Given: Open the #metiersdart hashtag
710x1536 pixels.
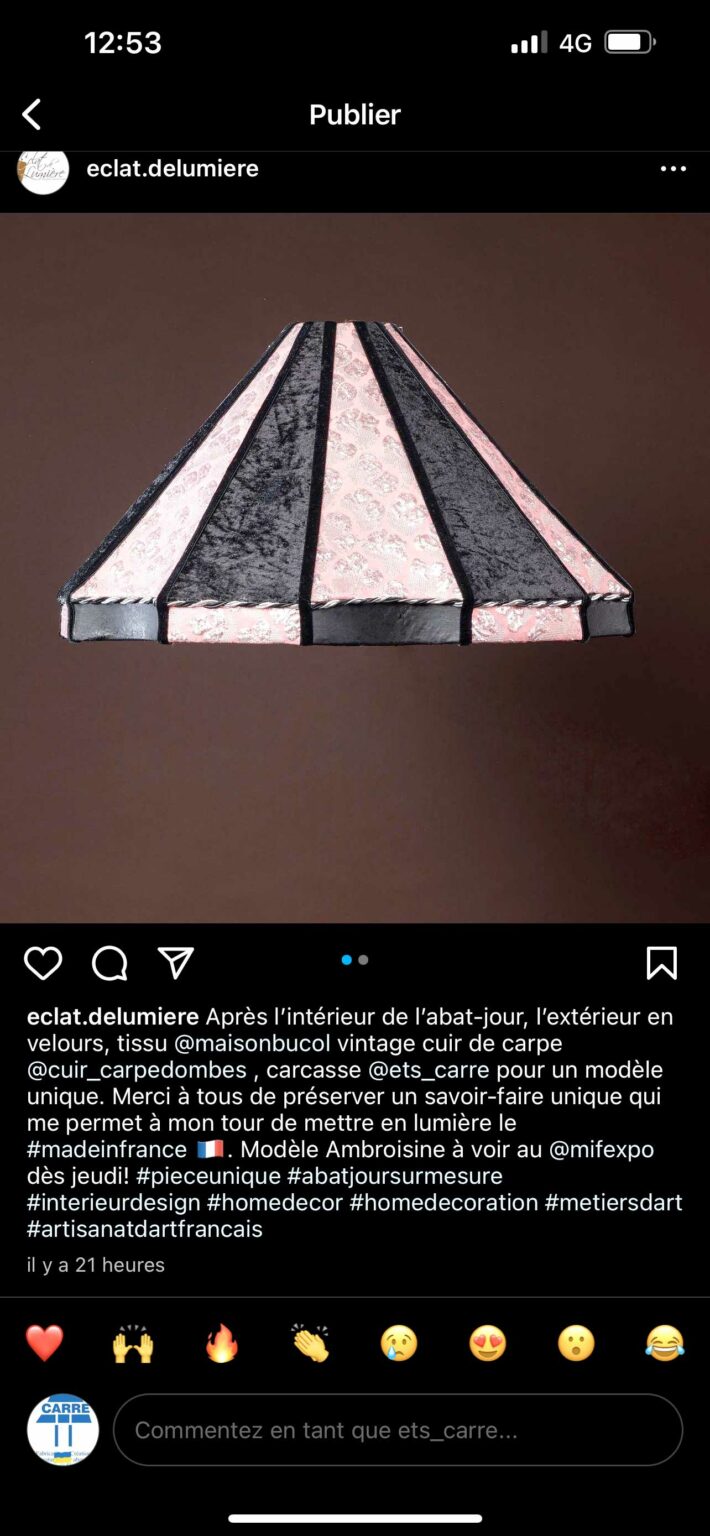Looking at the screenshot, I should [614, 1202].
